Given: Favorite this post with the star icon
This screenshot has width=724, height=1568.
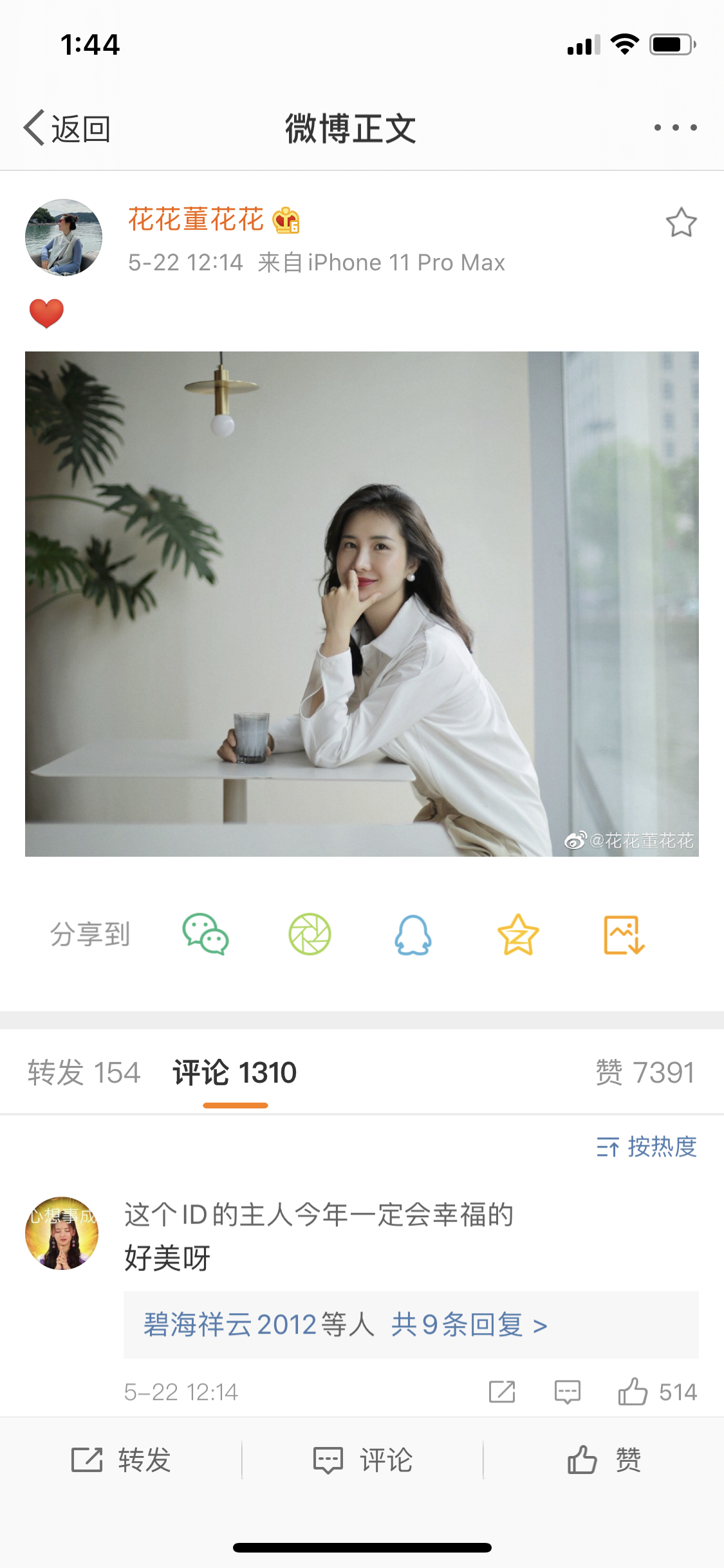Looking at the screenshot, I should [681, 223].
